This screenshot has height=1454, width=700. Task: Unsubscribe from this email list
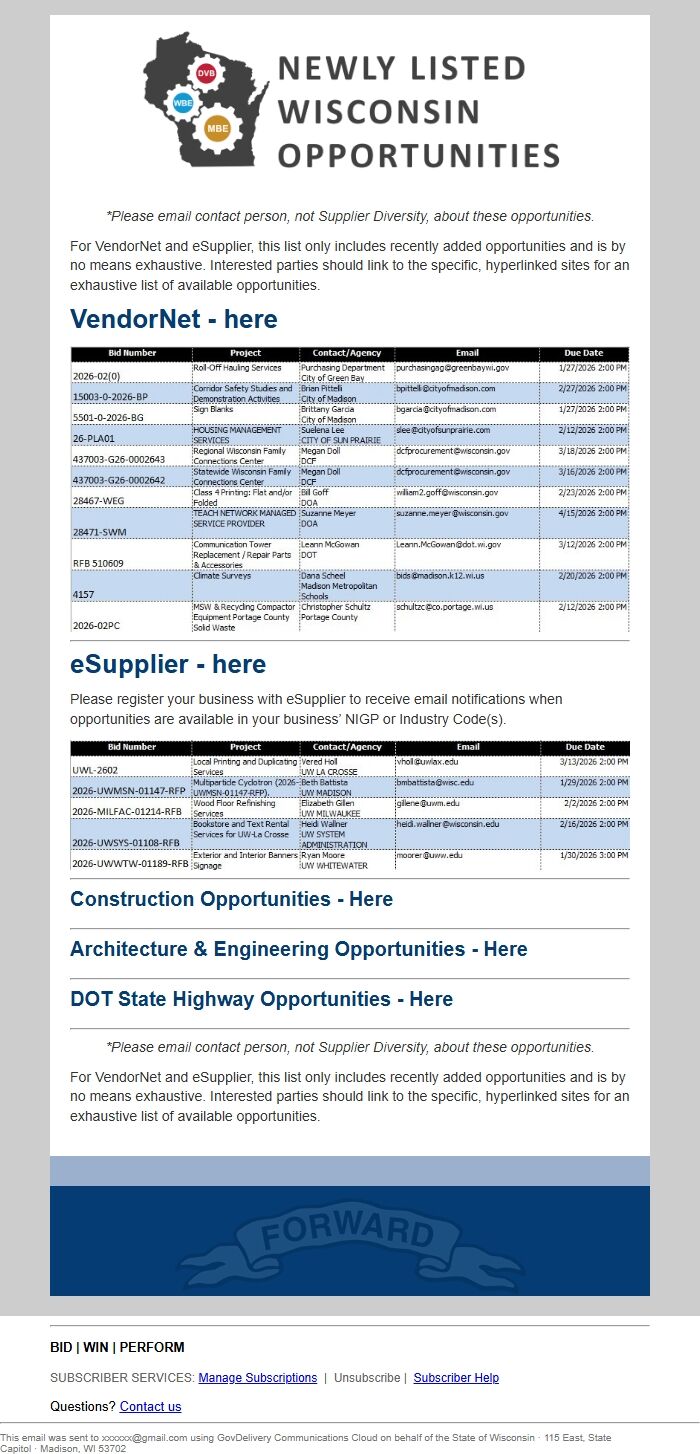click(x=368, y=1377)
